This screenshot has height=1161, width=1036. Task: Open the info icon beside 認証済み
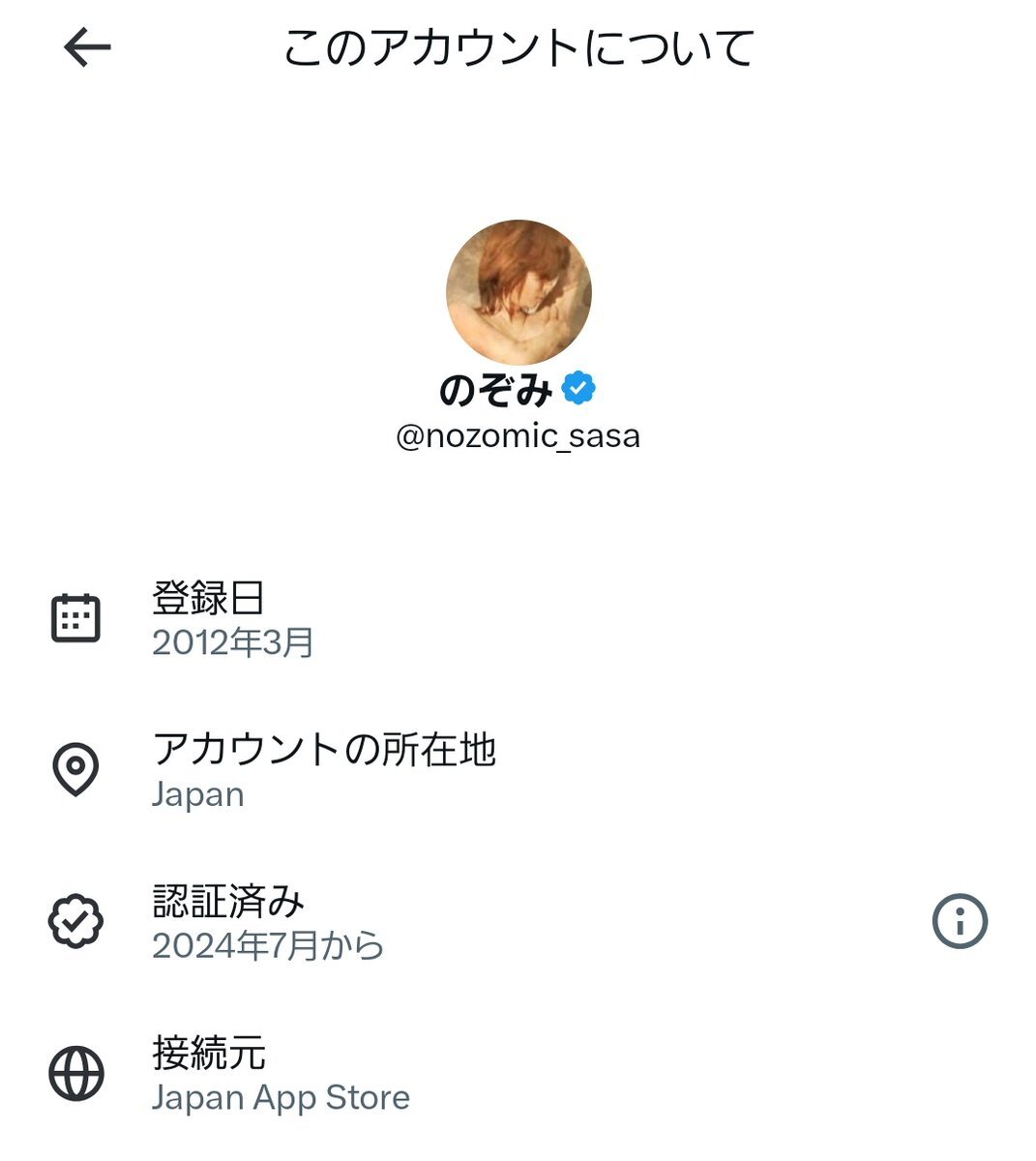pyautogui.click(x=960, y=920)
